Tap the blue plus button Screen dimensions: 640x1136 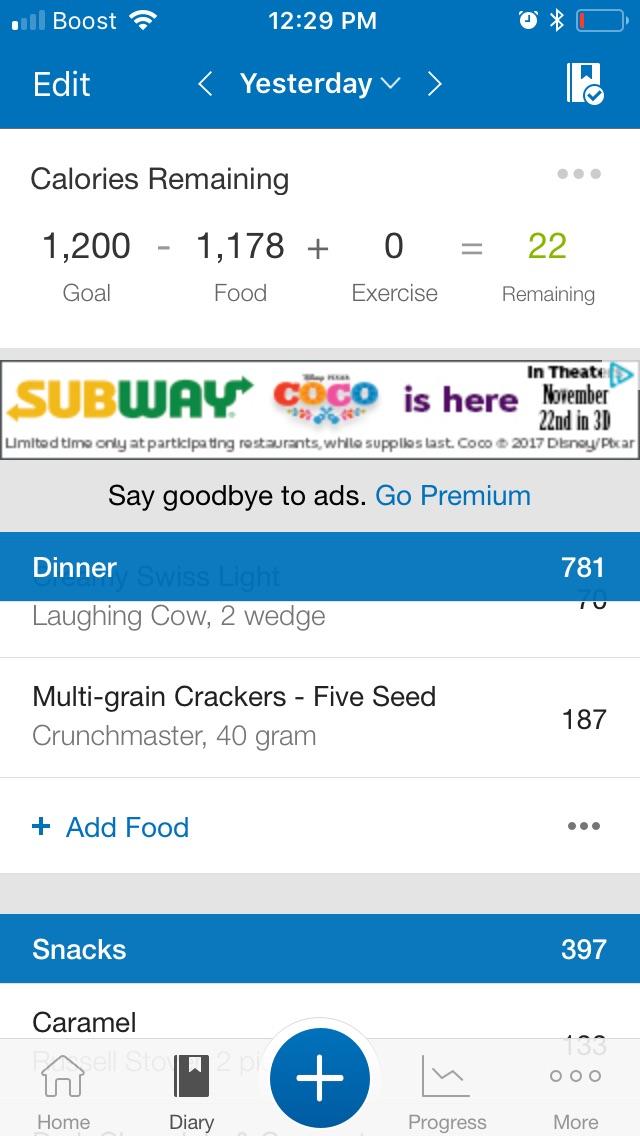pos(320,1079)
